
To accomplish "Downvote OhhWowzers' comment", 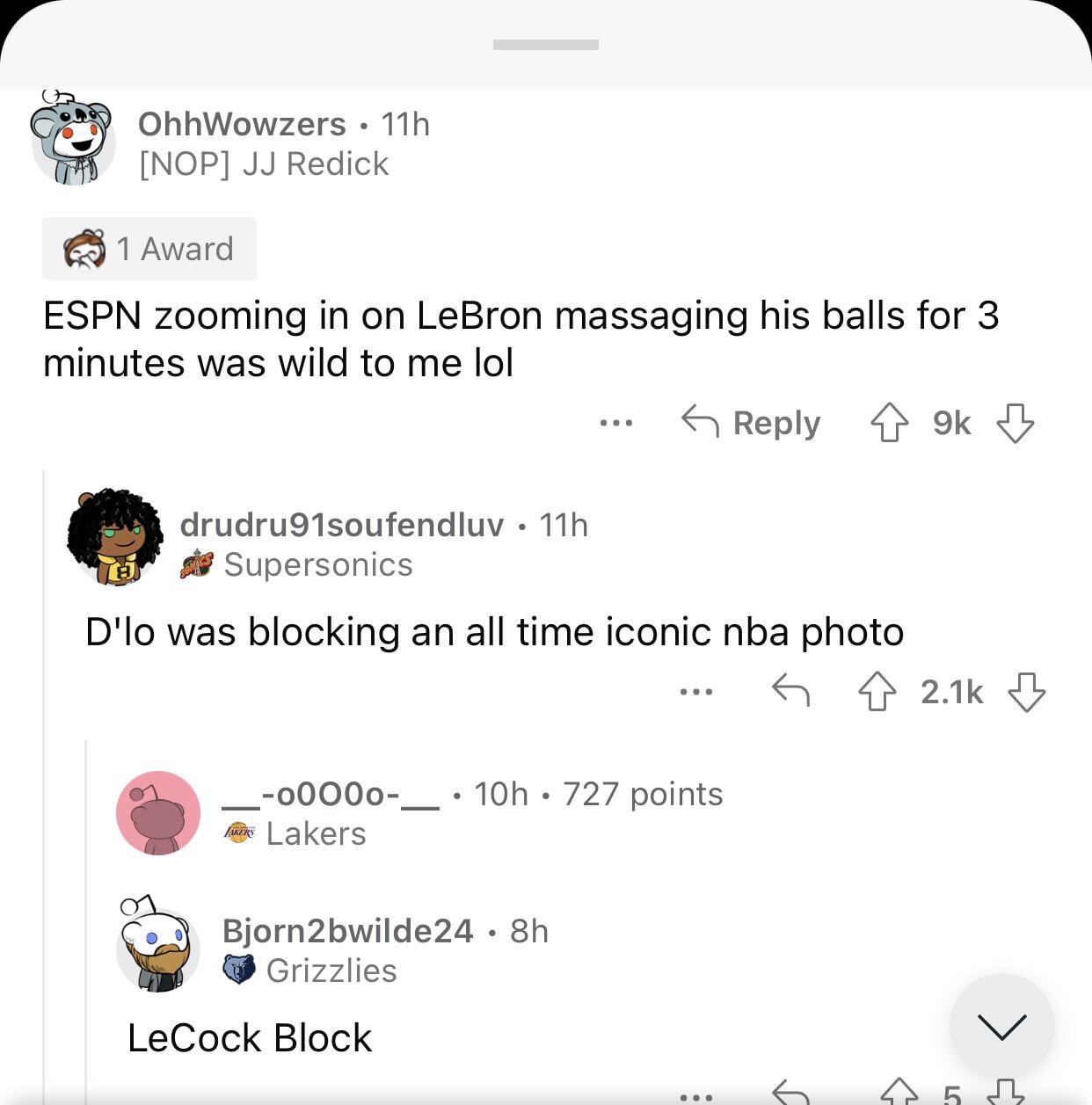I will [x=1015, y=423].
